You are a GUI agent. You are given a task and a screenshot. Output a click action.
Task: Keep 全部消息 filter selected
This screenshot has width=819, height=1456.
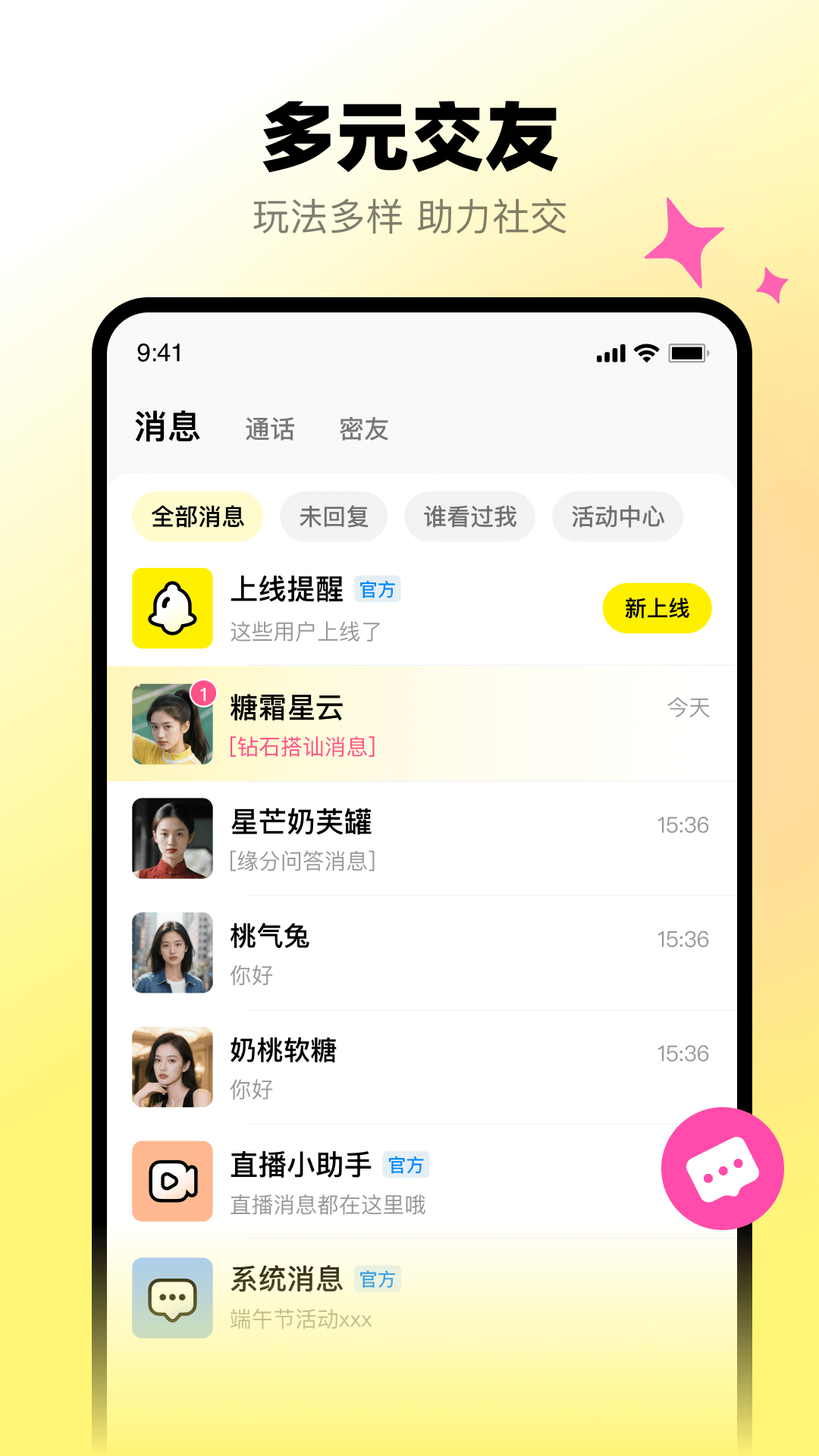198,516
